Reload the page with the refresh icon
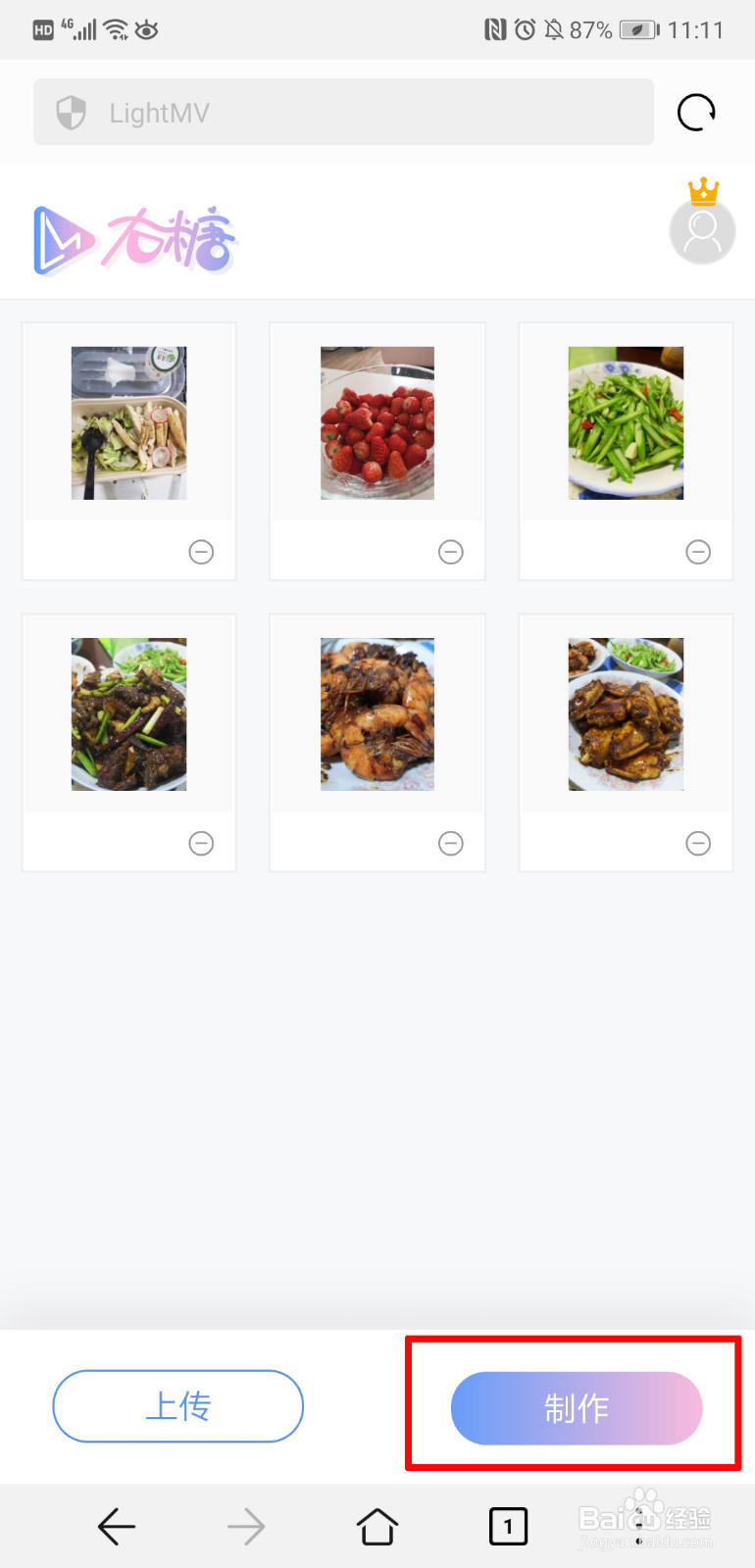The height and width of the screenshot is (1568, 755). (696, 113)
